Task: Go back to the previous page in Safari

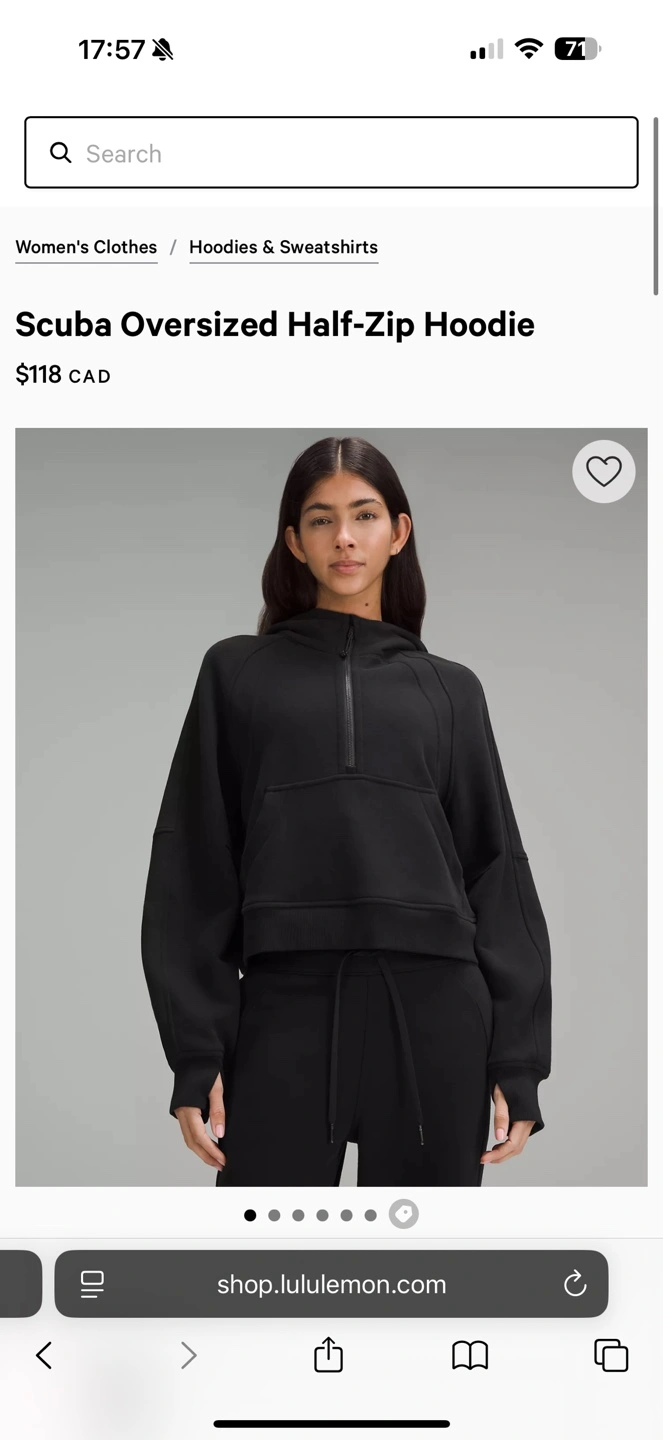Action: (x=44, y=1356)
